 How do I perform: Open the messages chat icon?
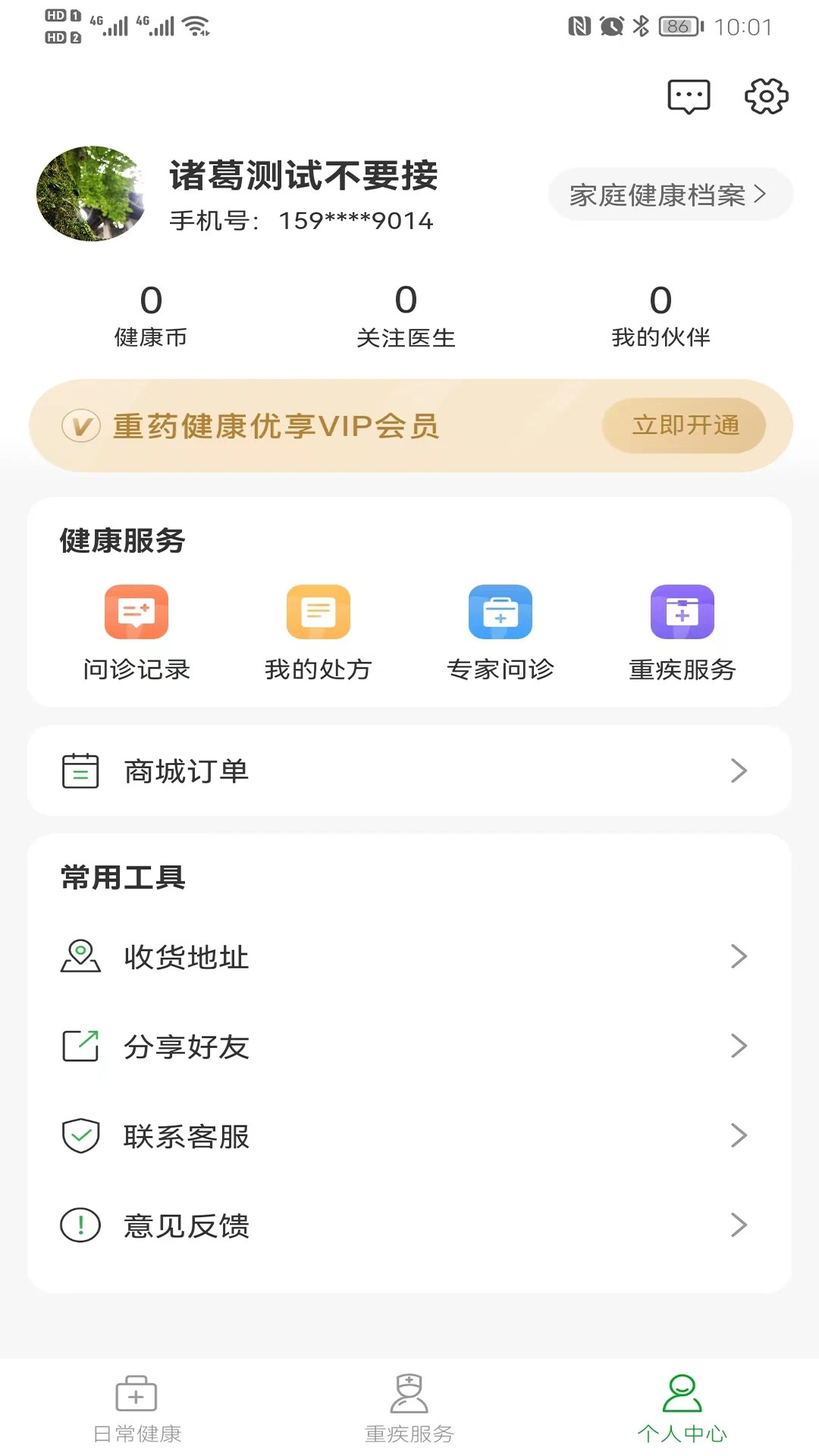[x=689, y=96]
